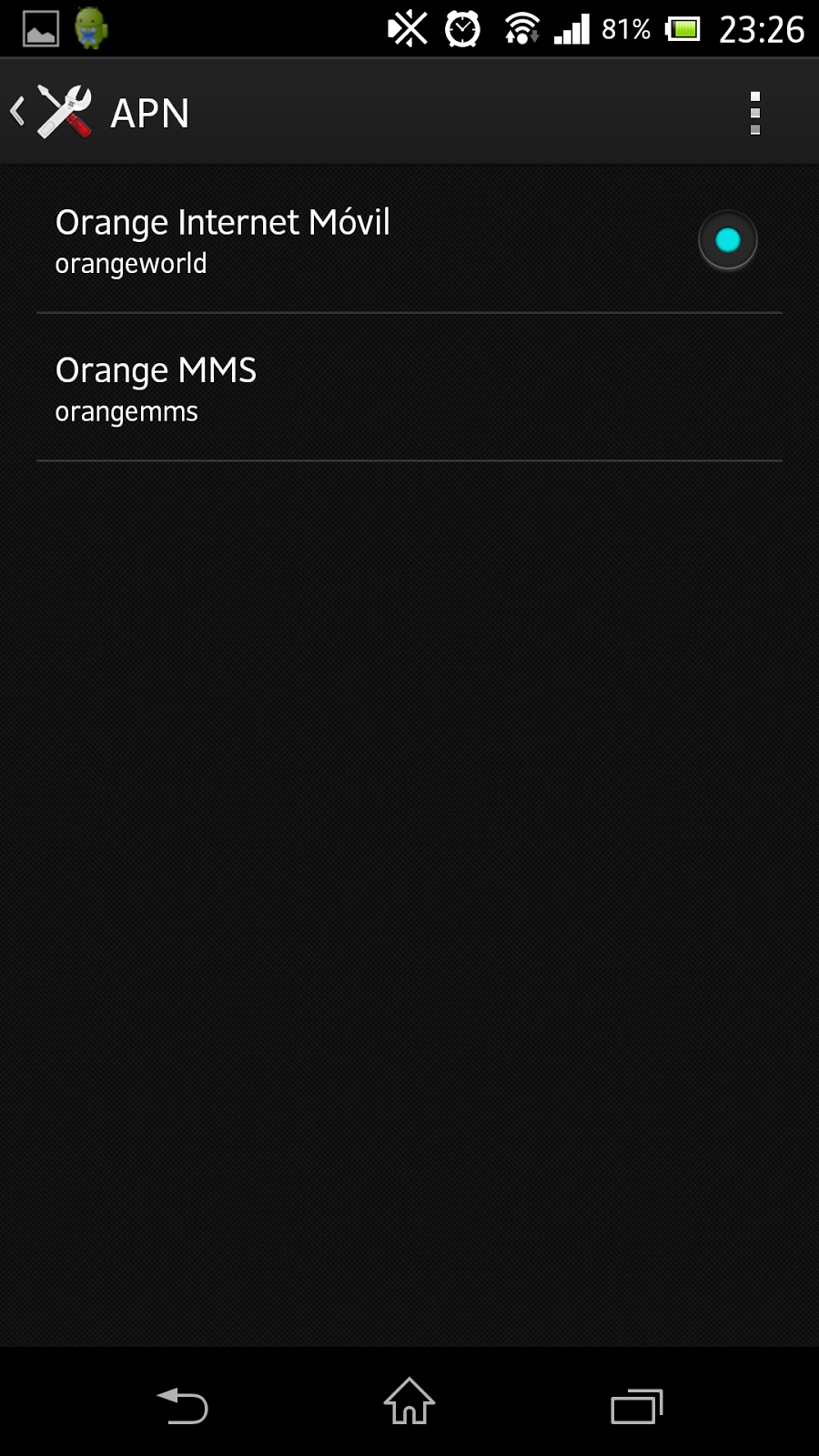Select the Orange Internet Móvil radio button
Viewport: 819px width, 1456px height.
click(726, 239)
